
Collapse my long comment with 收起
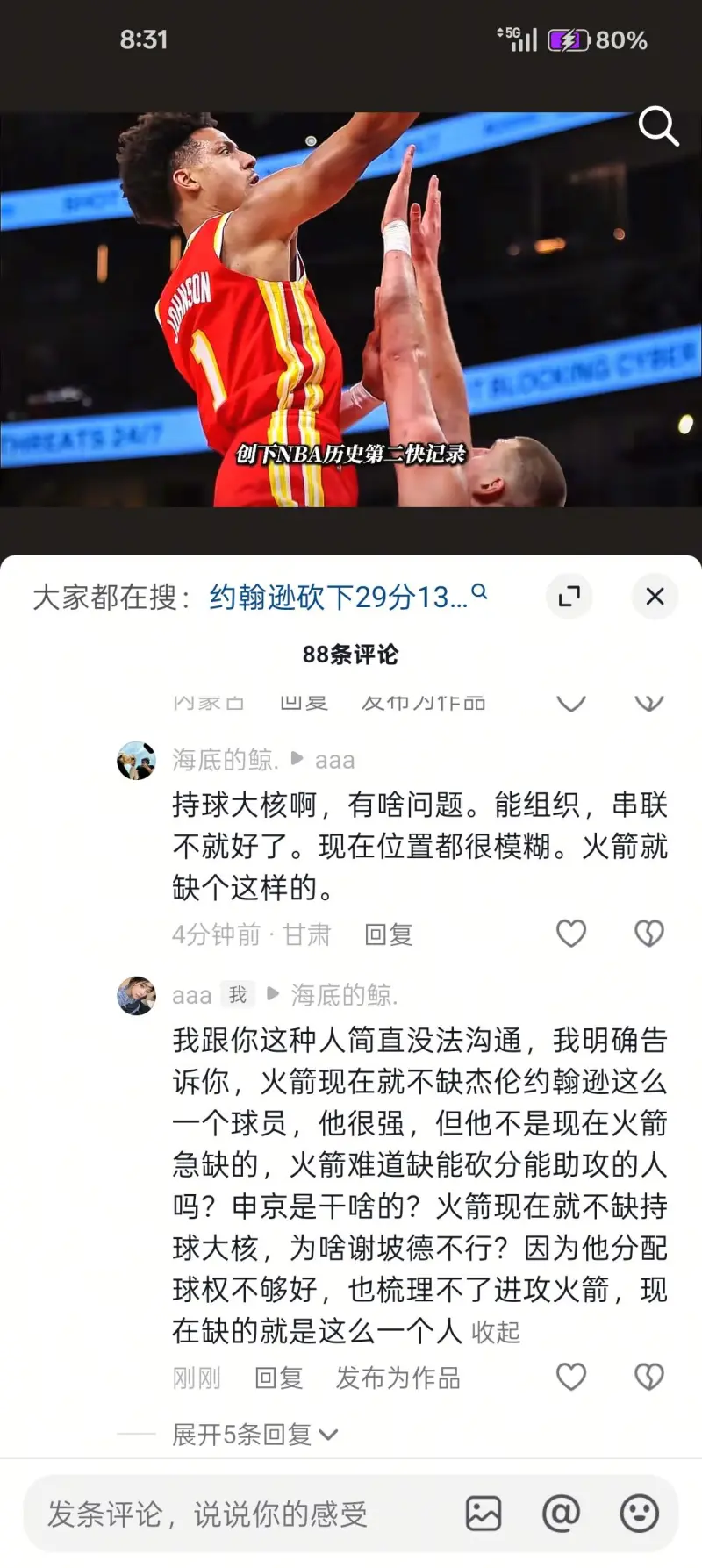coord(496,1332)
